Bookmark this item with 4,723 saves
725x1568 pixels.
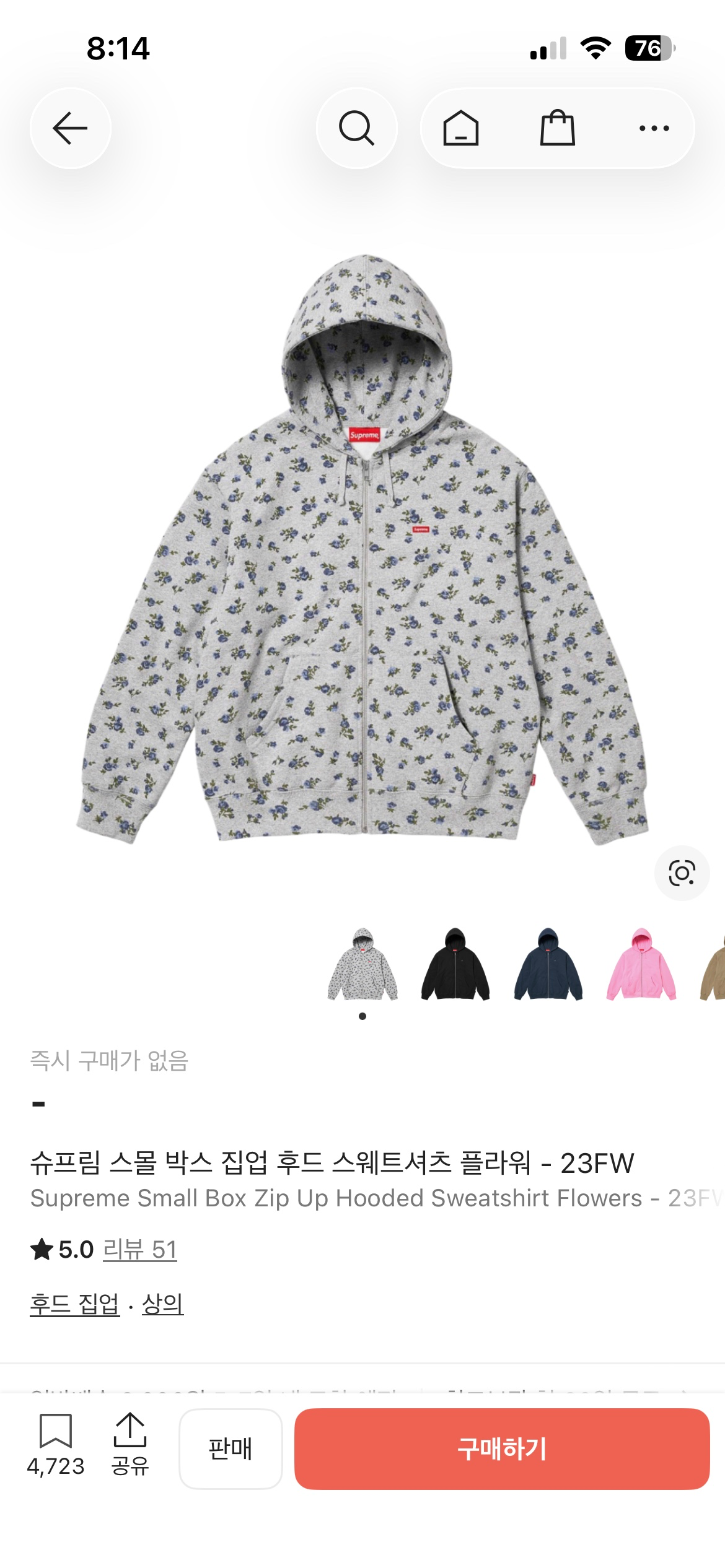(x=56, y=1443)
